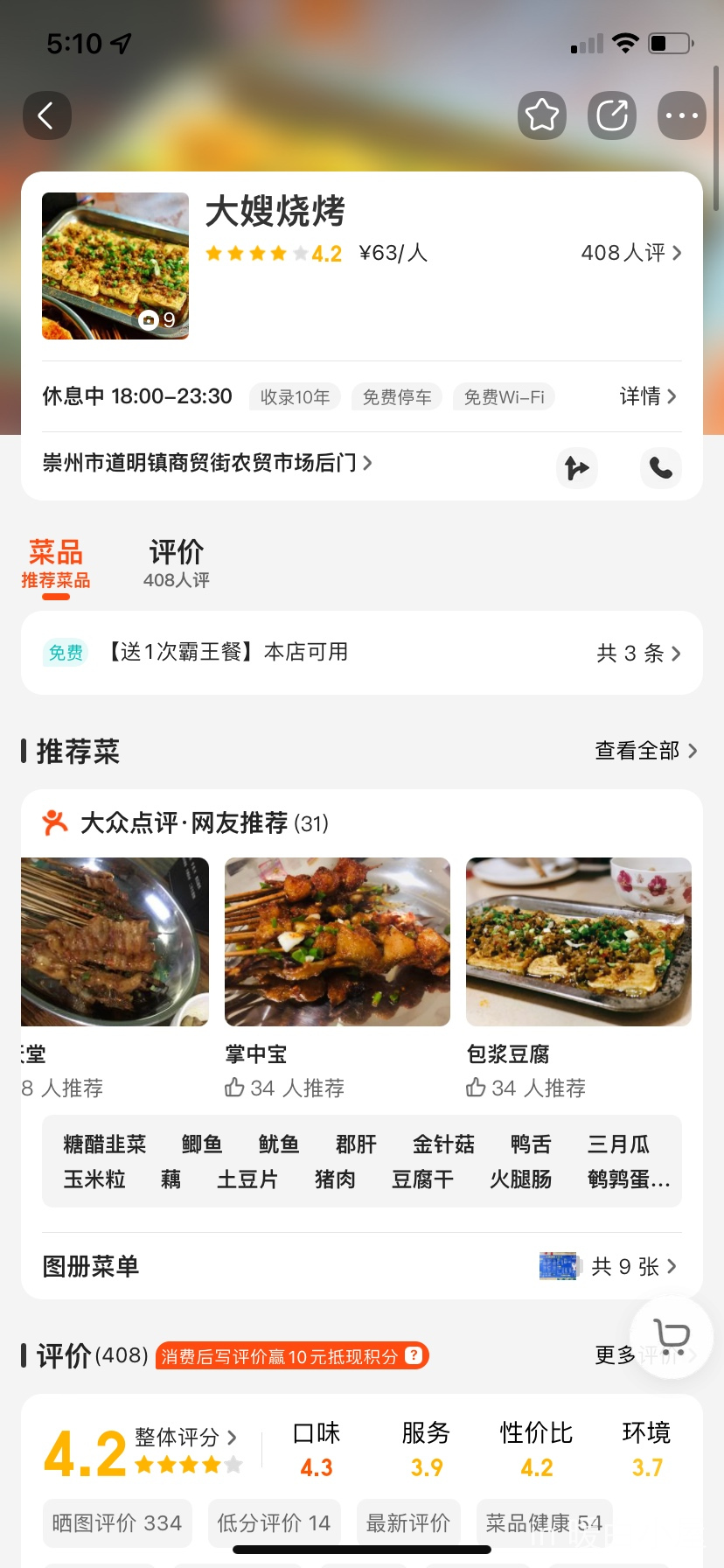
Task: Tap 查看全部 for recommended dishes
Action: click(x=645, y=751)
